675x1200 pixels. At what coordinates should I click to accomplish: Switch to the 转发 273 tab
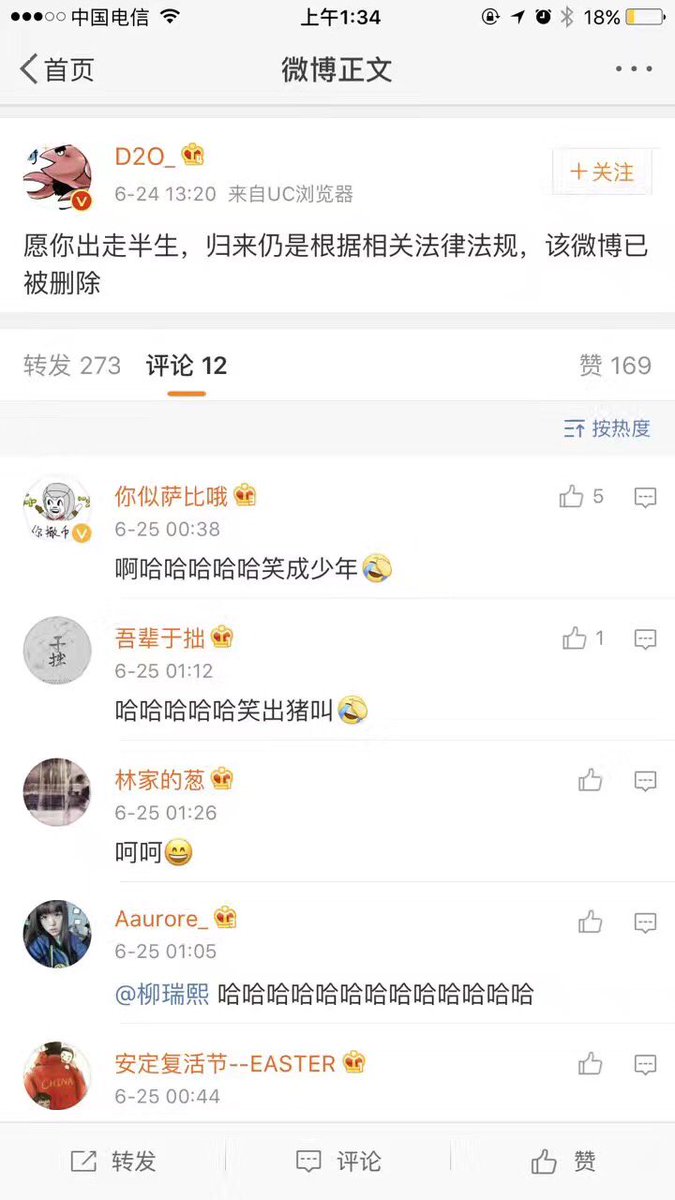[72, 366]
